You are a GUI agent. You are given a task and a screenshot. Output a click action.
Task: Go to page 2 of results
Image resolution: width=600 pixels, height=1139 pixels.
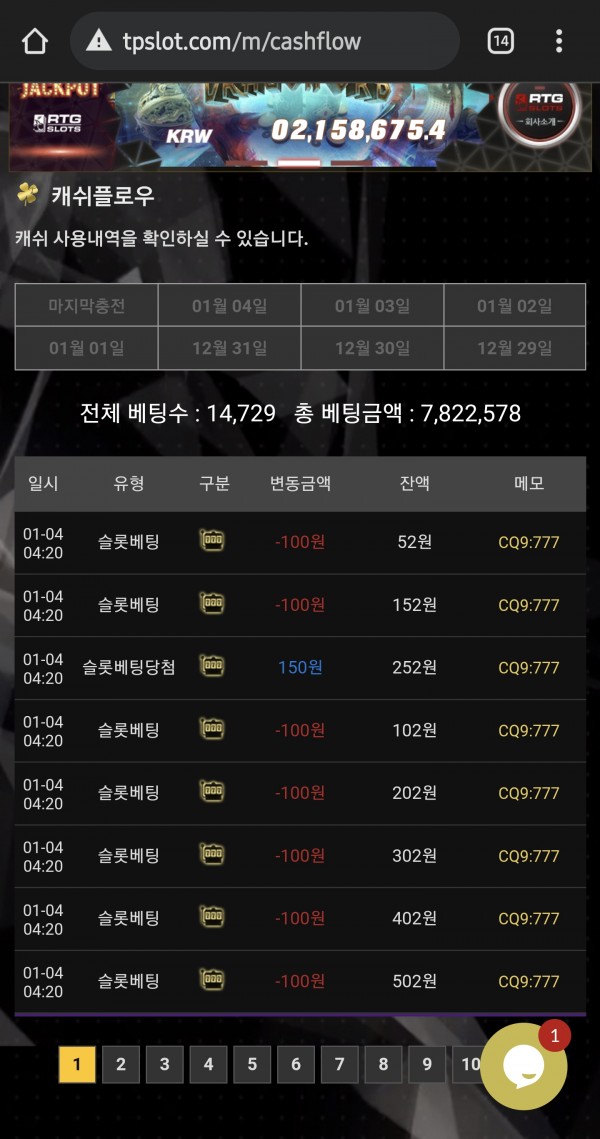[121, 1064]
